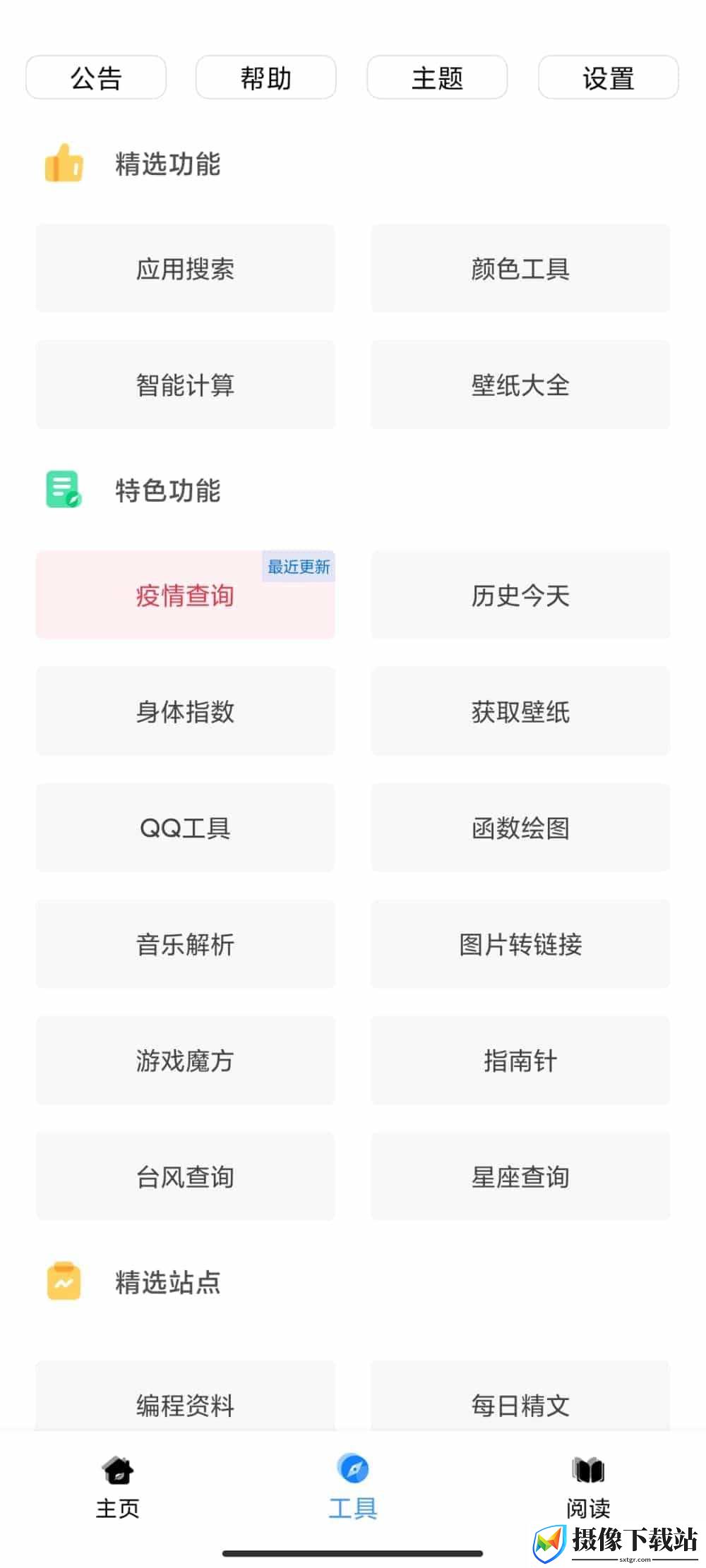This screenshot has width=706, height=1568.
Task: Launch 颜色工具 color tool
Action: coord(520,268)
